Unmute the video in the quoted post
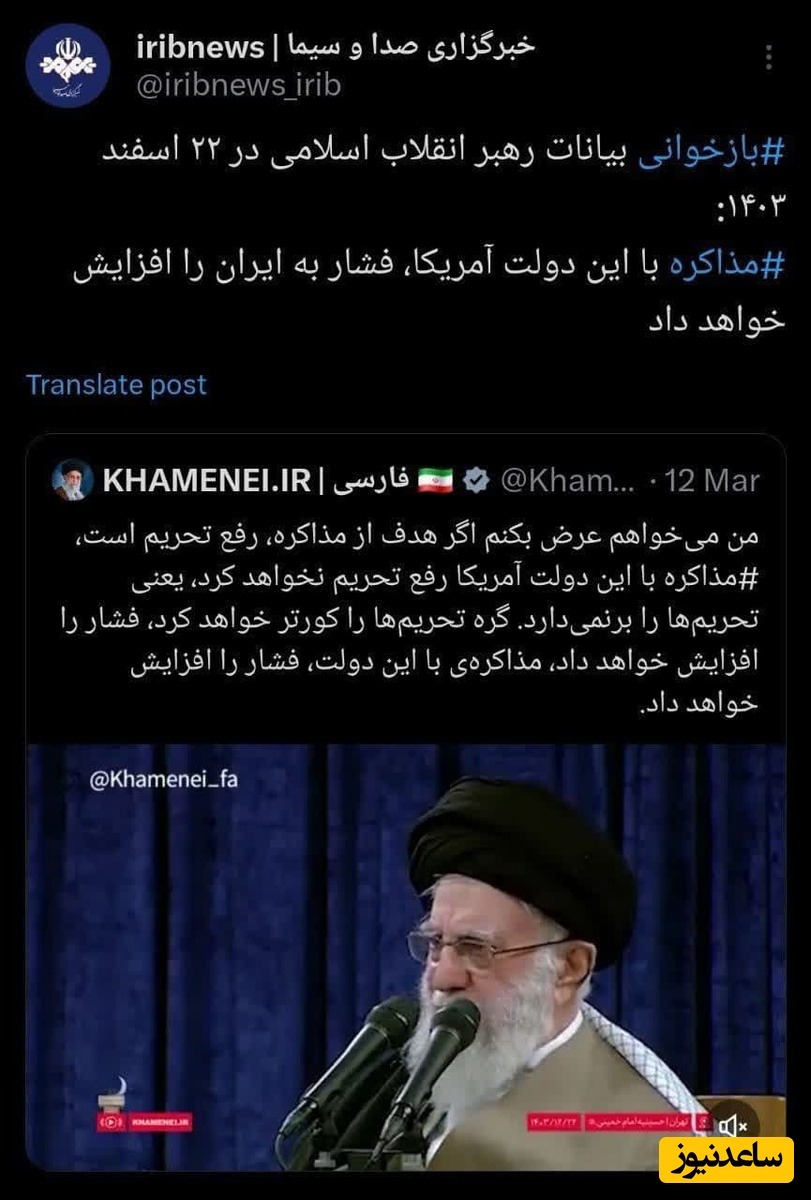Viewport: 811px width, 1200px height. (x=733, y=1126)
